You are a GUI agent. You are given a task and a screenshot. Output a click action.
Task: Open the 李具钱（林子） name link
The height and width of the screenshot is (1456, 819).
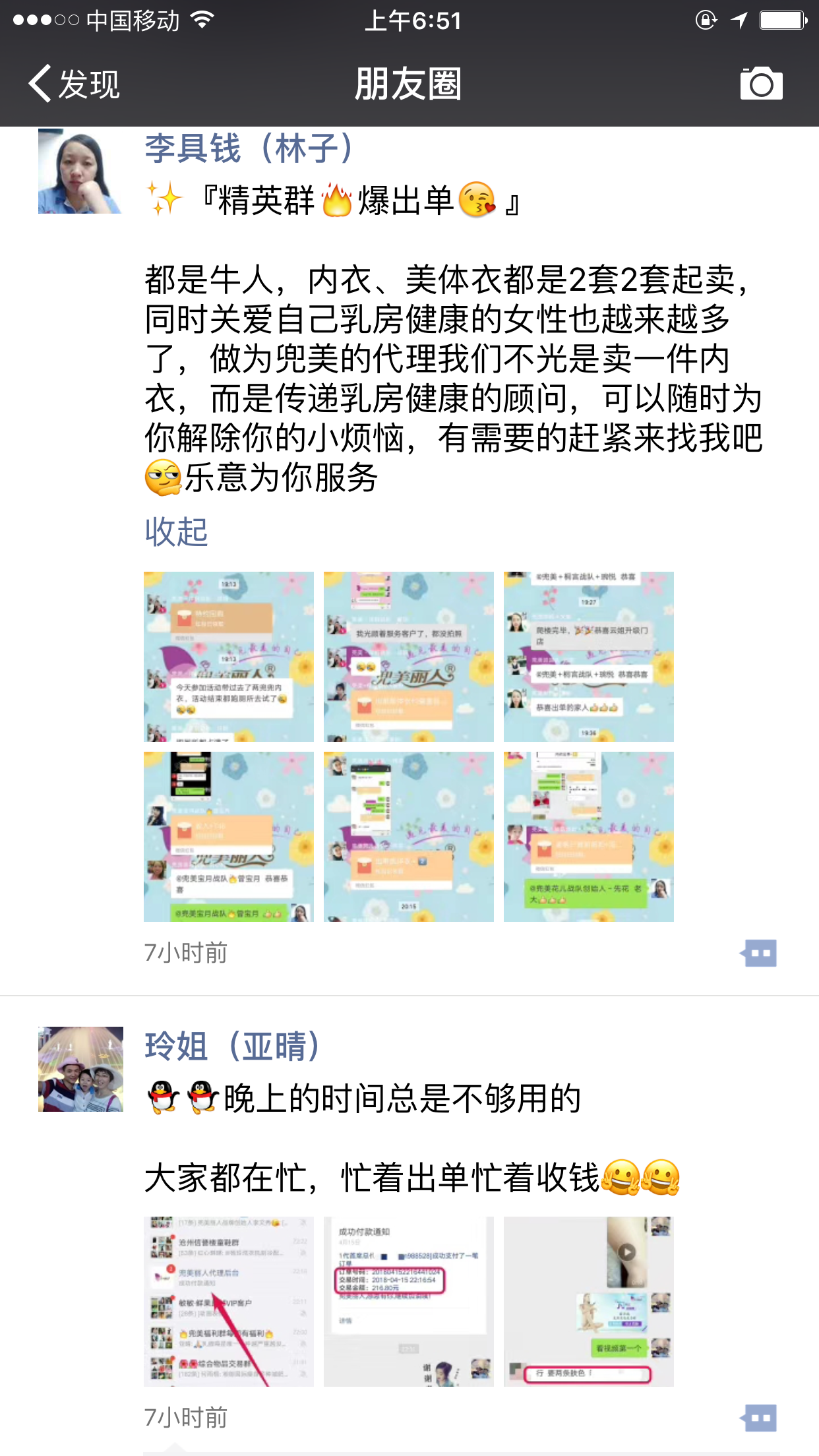click(x=251, y=148)
